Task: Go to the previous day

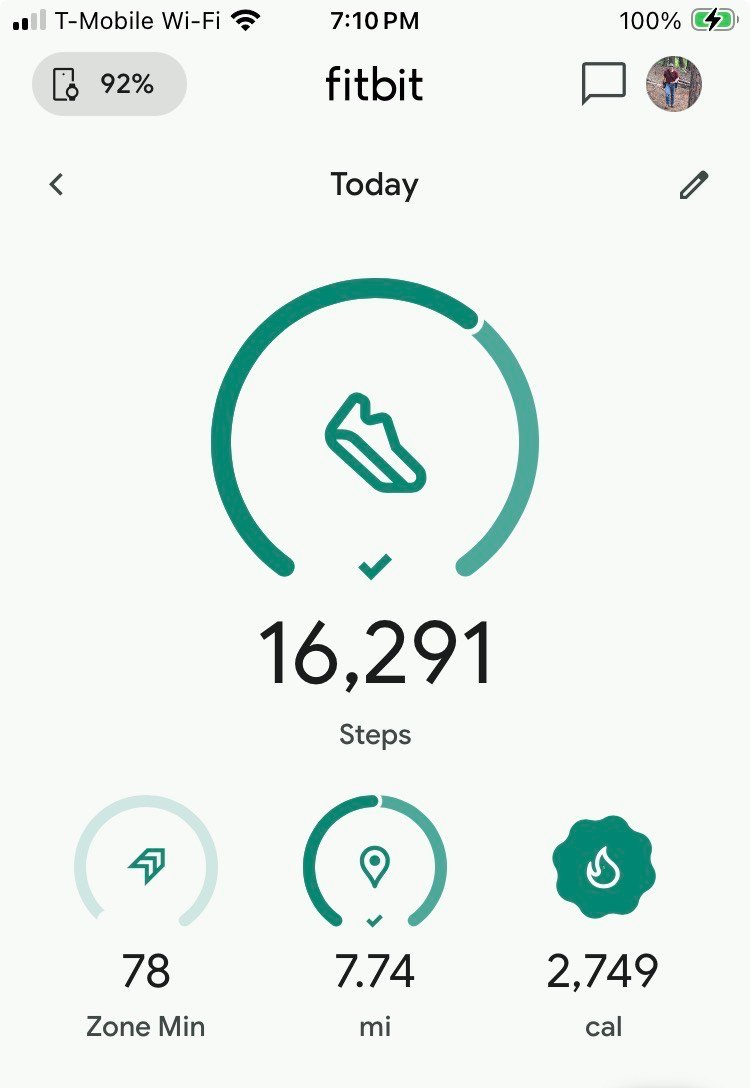Action: coord(57,184)
